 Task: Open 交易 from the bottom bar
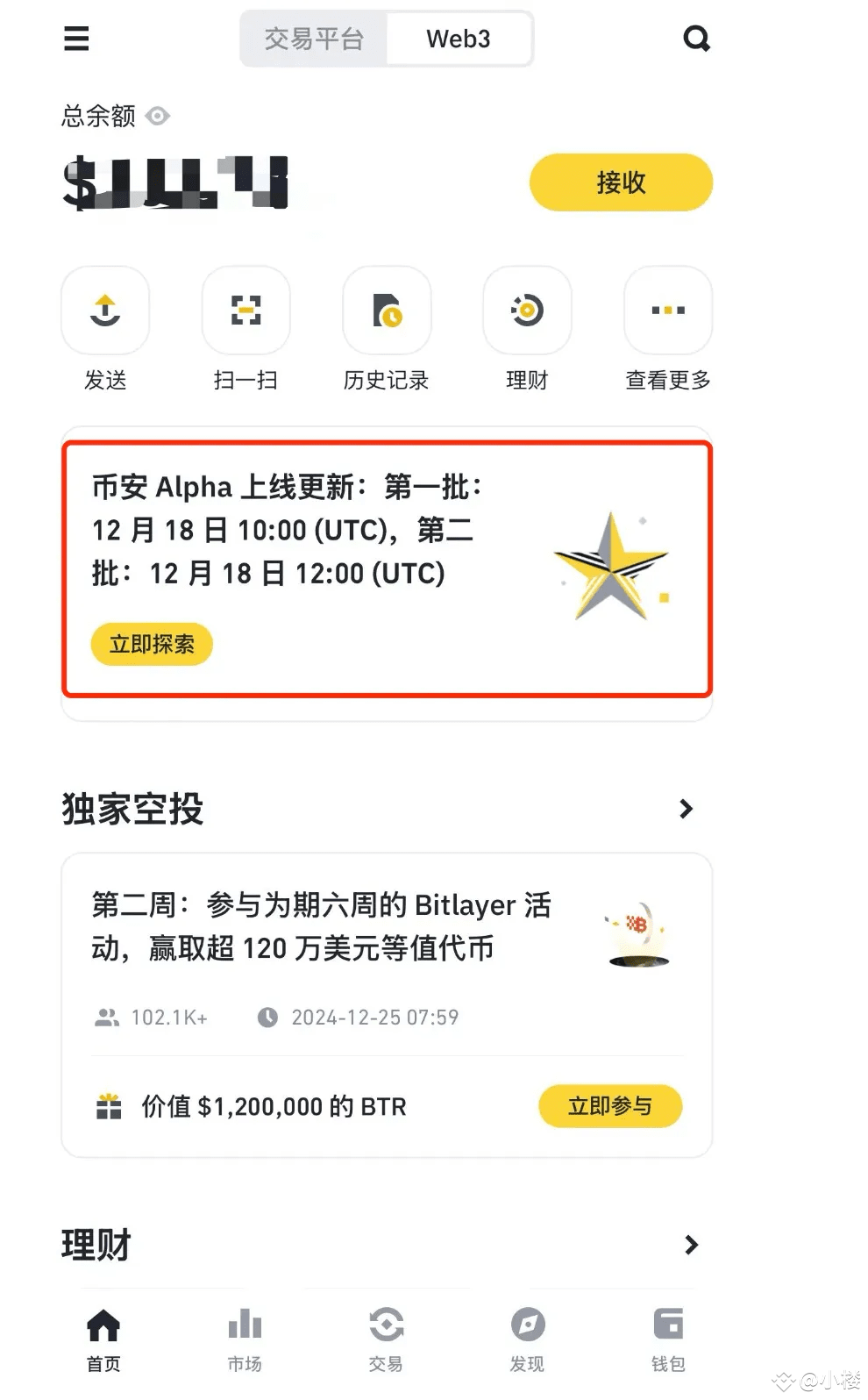pyautogui.click(x=386, y=1333)
